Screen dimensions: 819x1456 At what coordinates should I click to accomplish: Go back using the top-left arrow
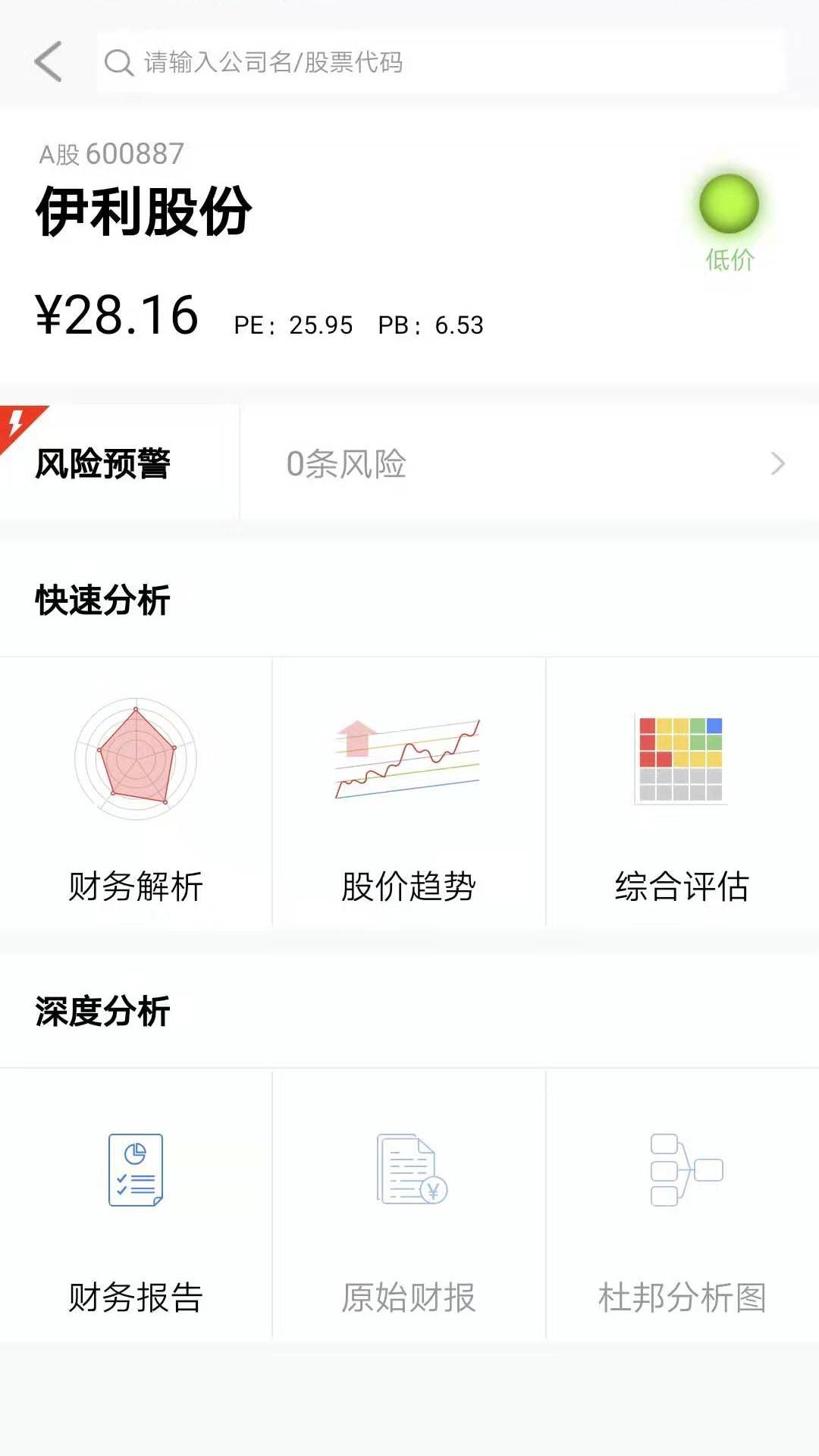[x=48, y=61]
